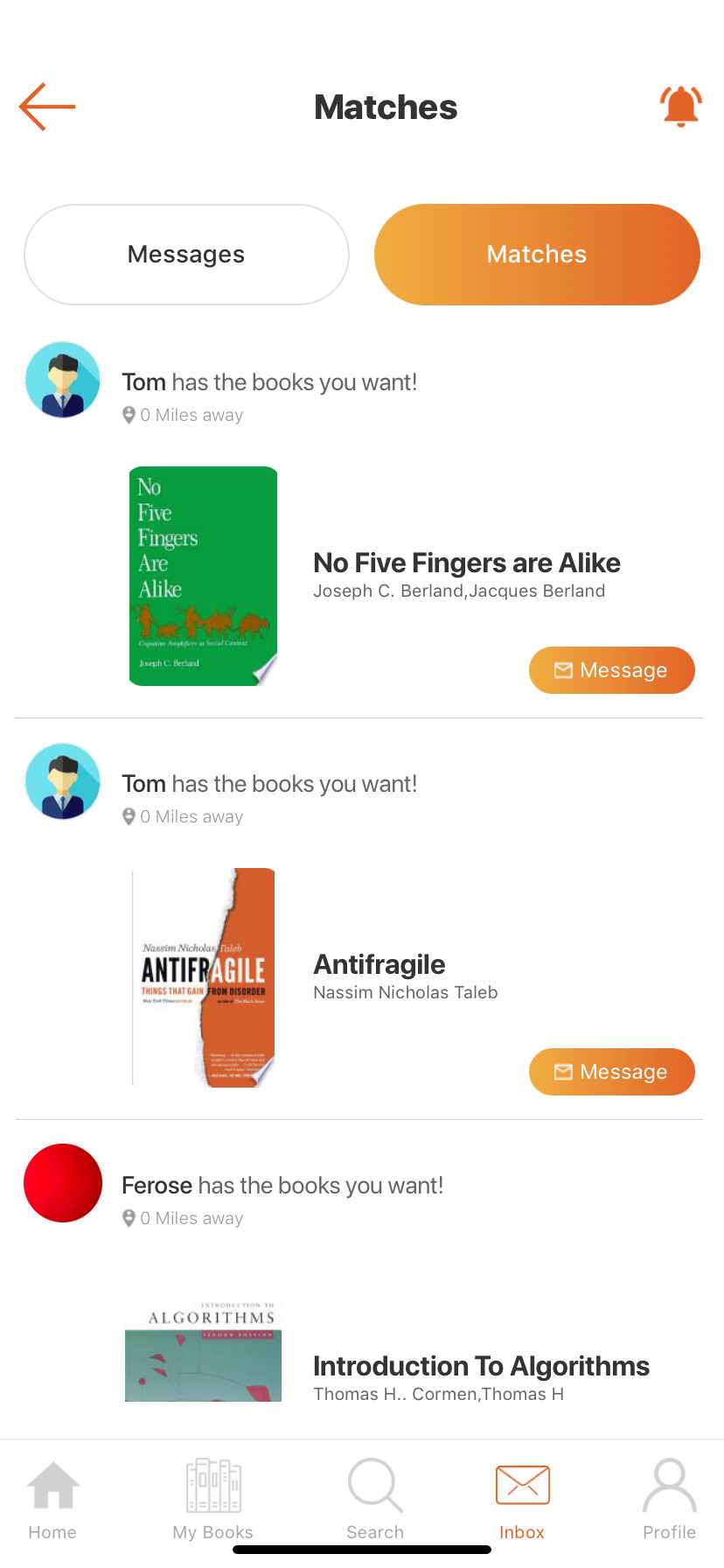
Task: Open the notifications bell
Action: pos(680,107)
